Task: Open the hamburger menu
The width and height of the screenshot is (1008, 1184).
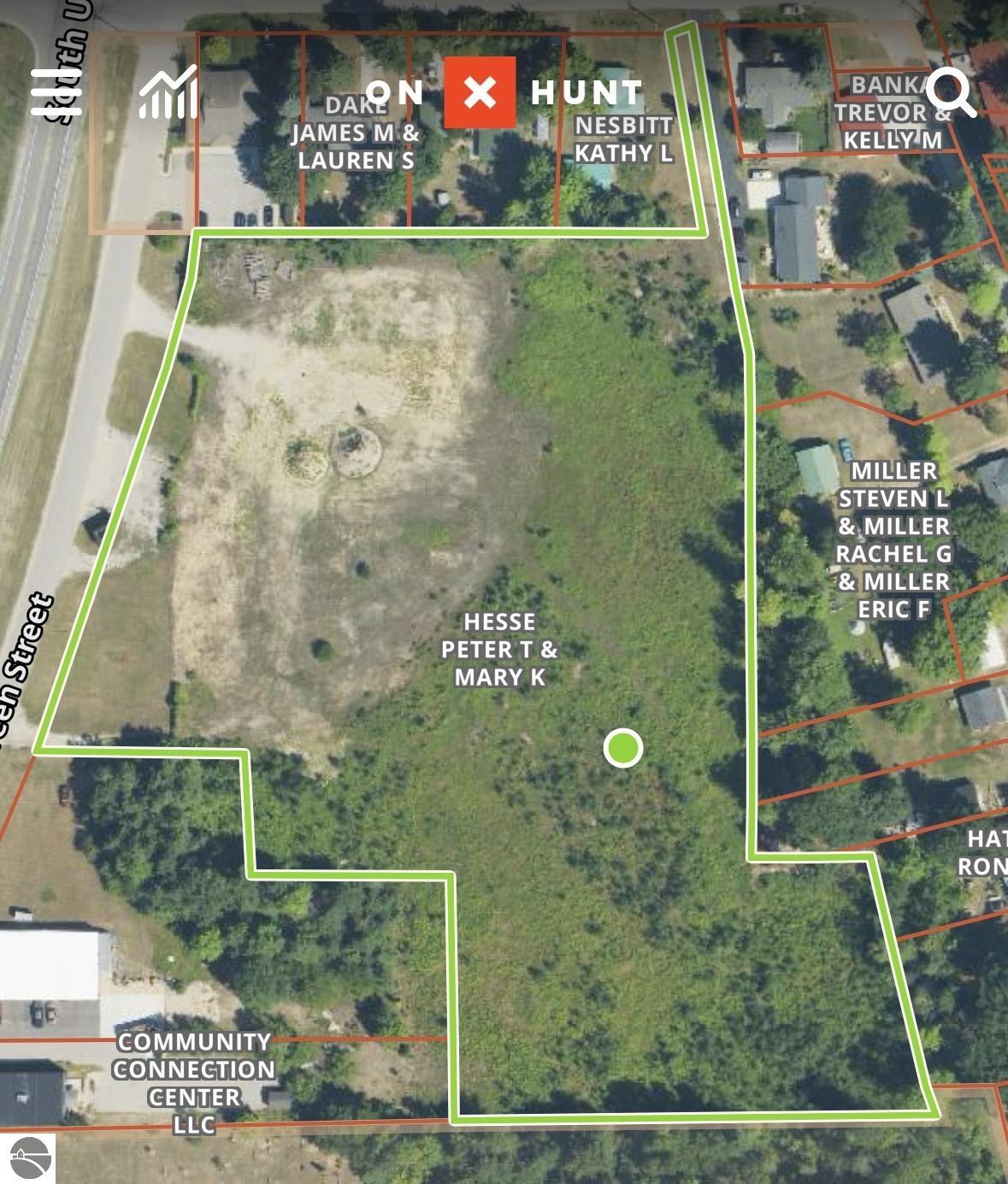Action: pos(55,91)
